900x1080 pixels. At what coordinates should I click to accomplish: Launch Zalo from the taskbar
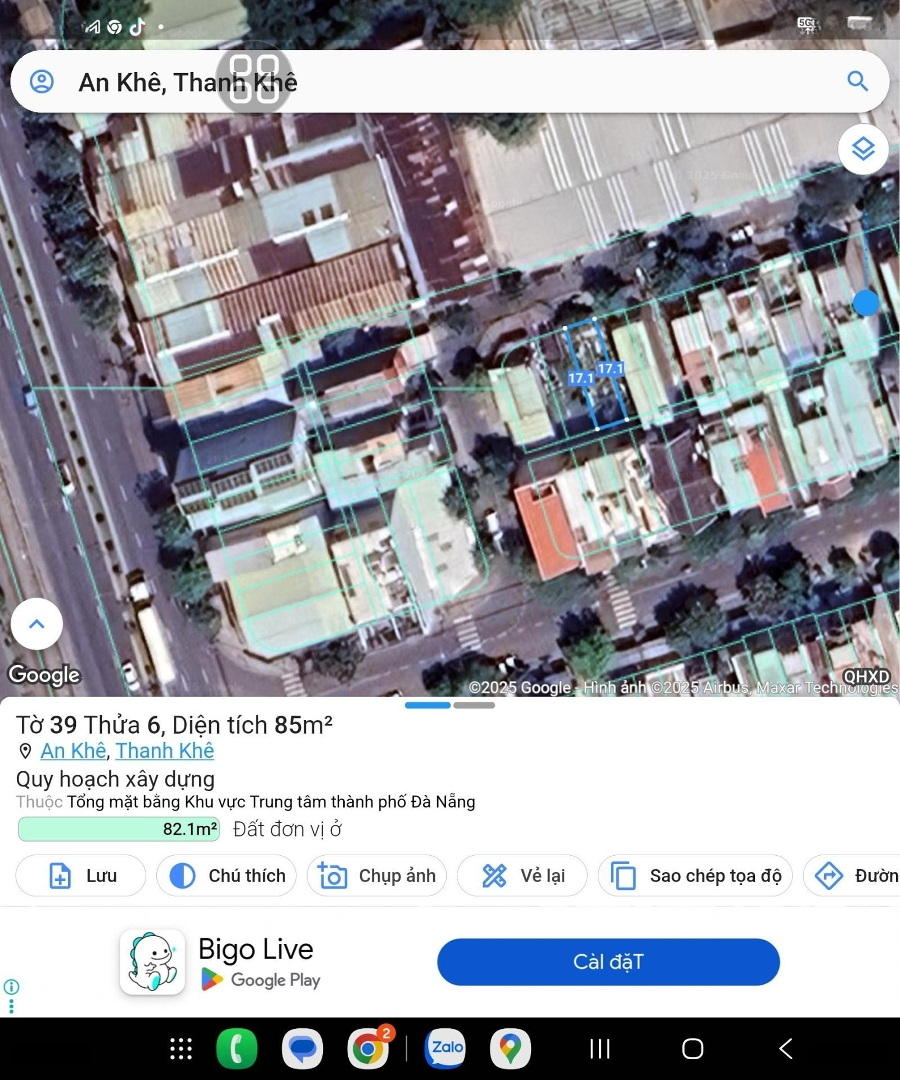[446, 1048]
